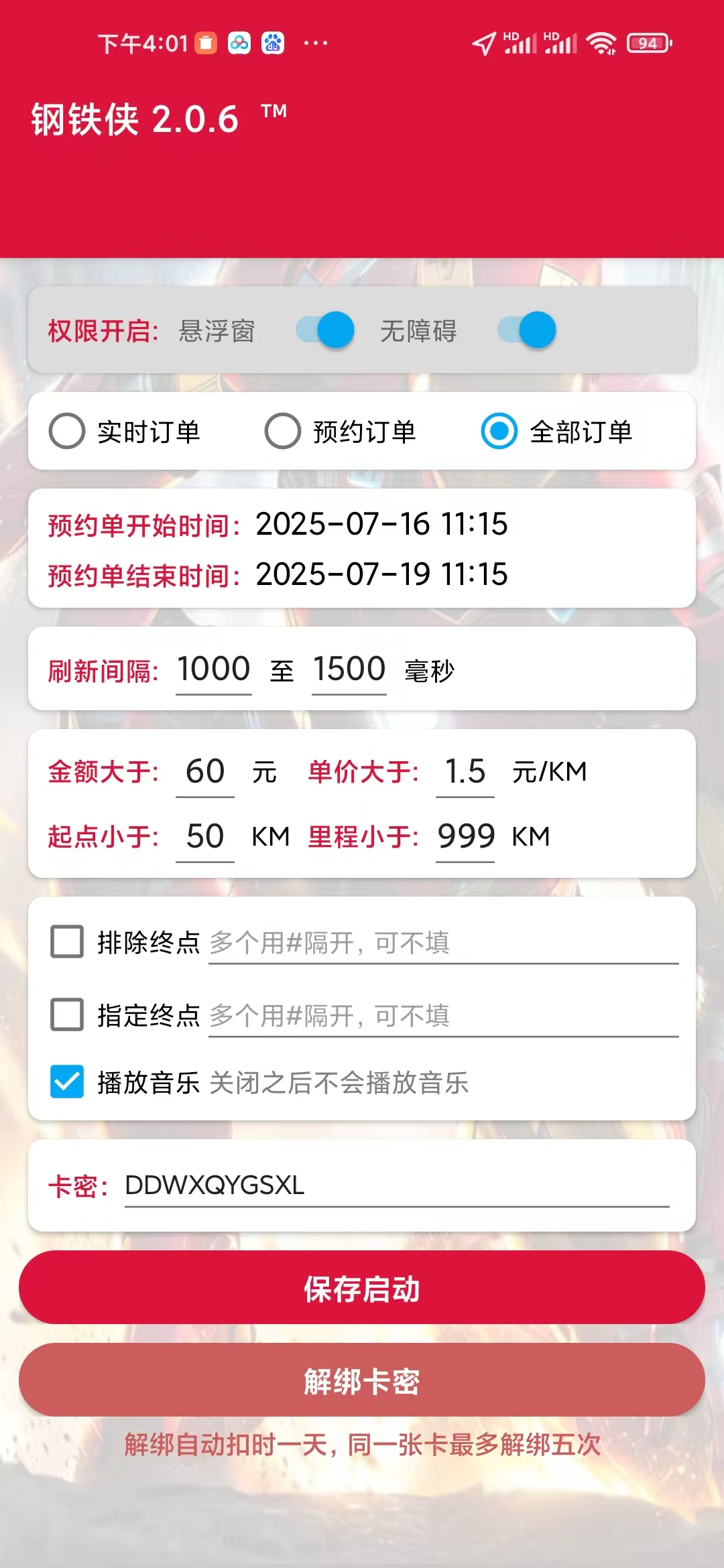Tap the 1500 refresh interval maximum field
The image size is (724, 1568).
point(349,669)
